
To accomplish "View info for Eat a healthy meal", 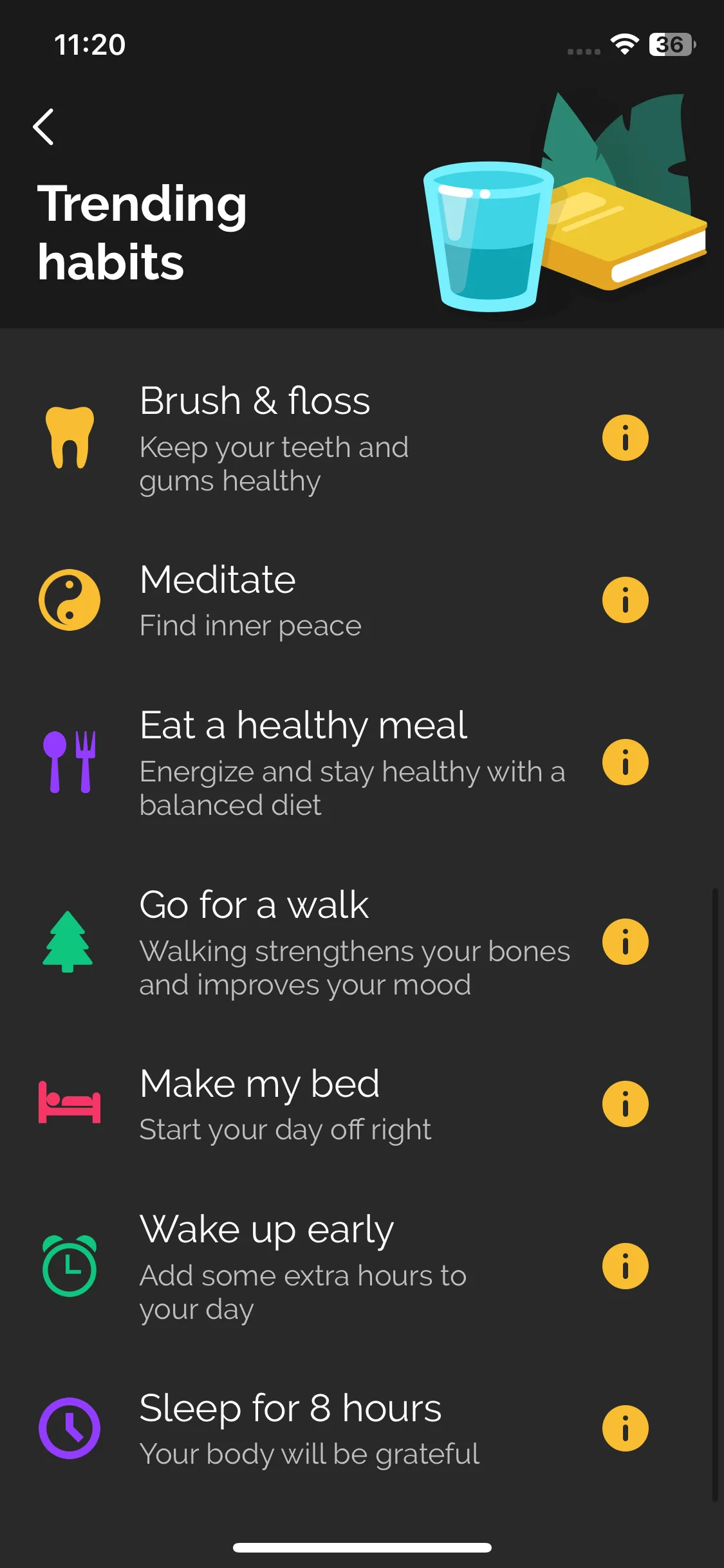I will [625, 762].
